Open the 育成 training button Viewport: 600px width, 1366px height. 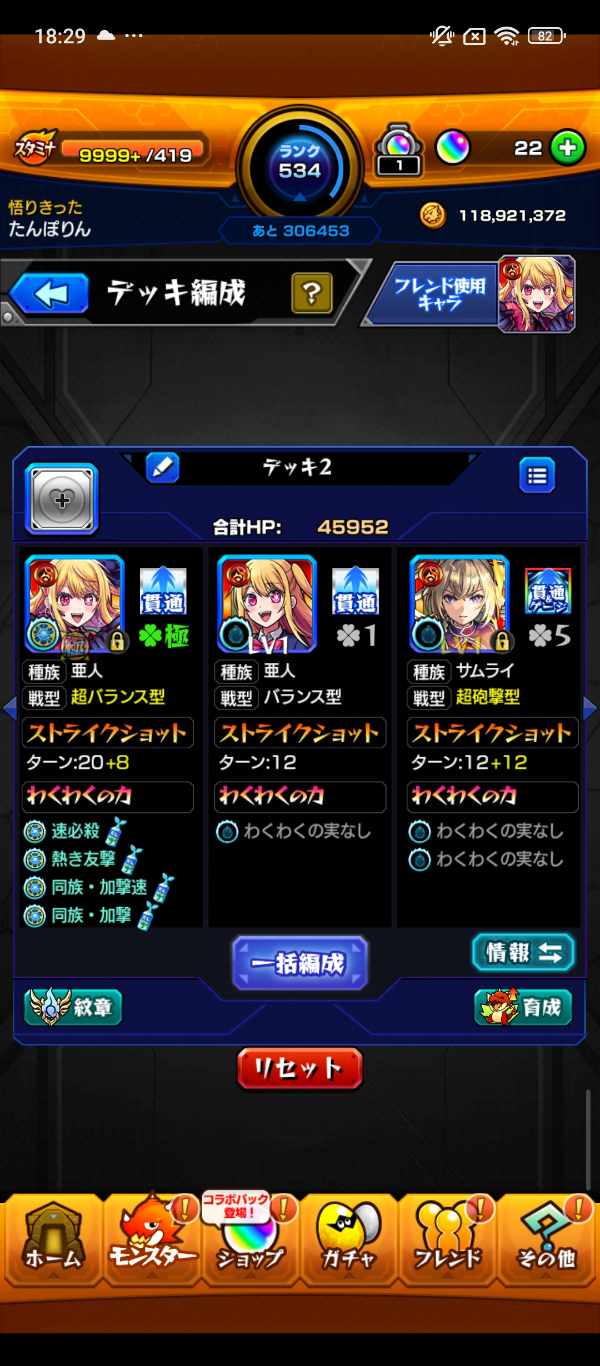[523, 1008]
